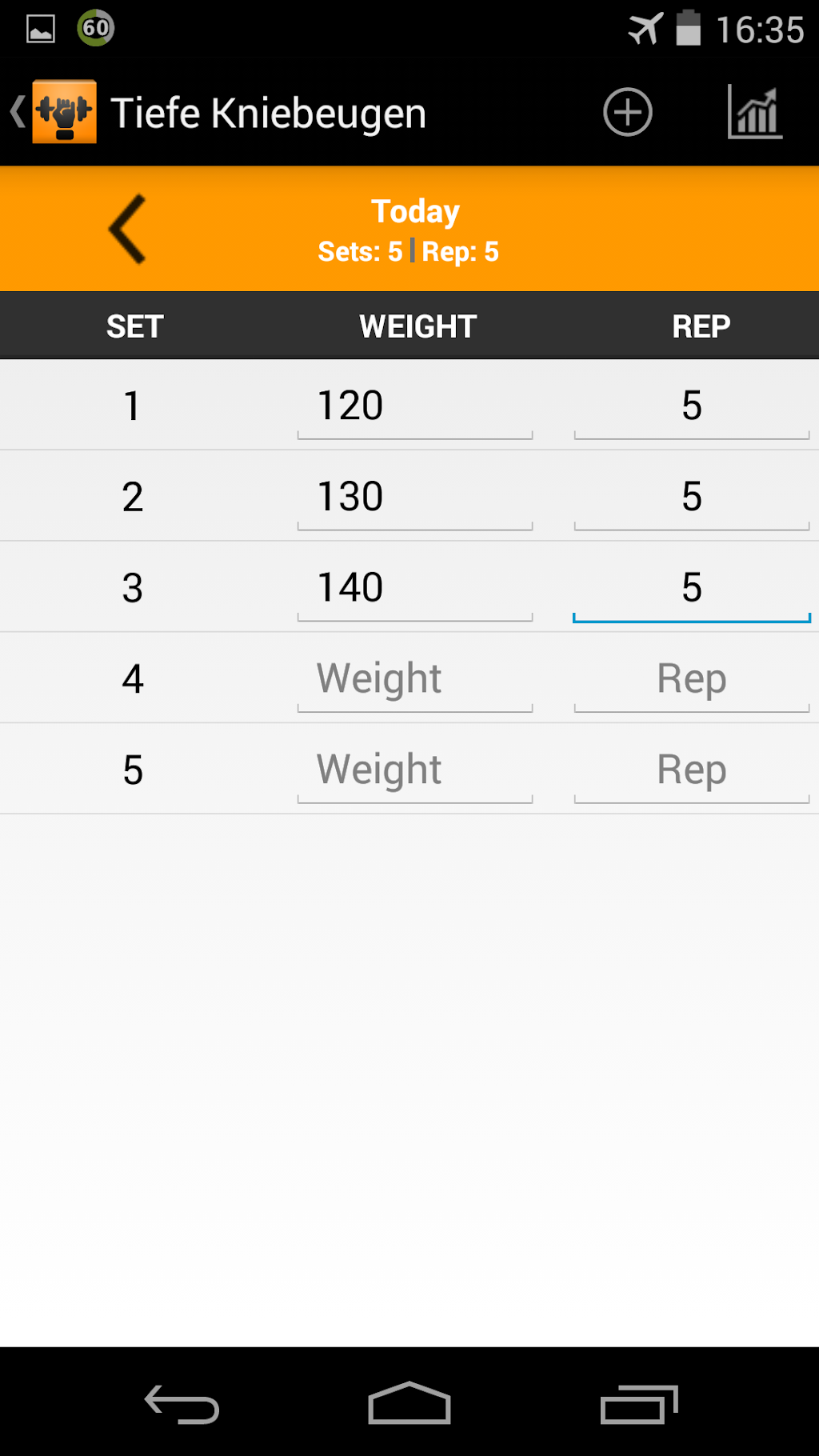The height and width of the screenshot is (1456, 819).
Task: Enter a weight for set 5
Action: tap(414, 770)
